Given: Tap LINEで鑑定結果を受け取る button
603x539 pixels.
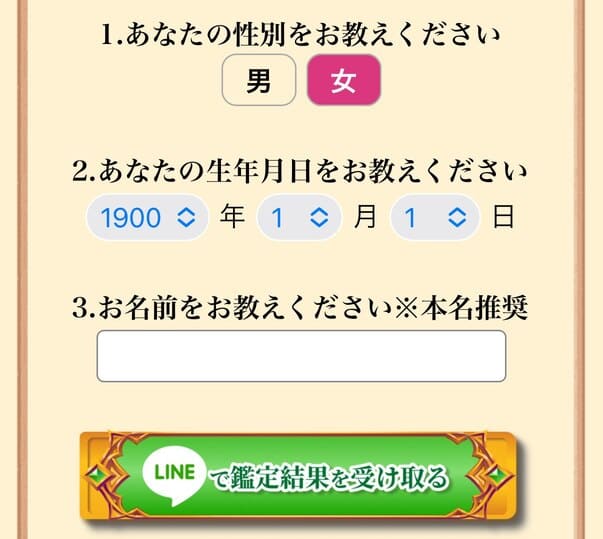Looking at the screenshot, I should pyautogui.click(x=301, y=477).
